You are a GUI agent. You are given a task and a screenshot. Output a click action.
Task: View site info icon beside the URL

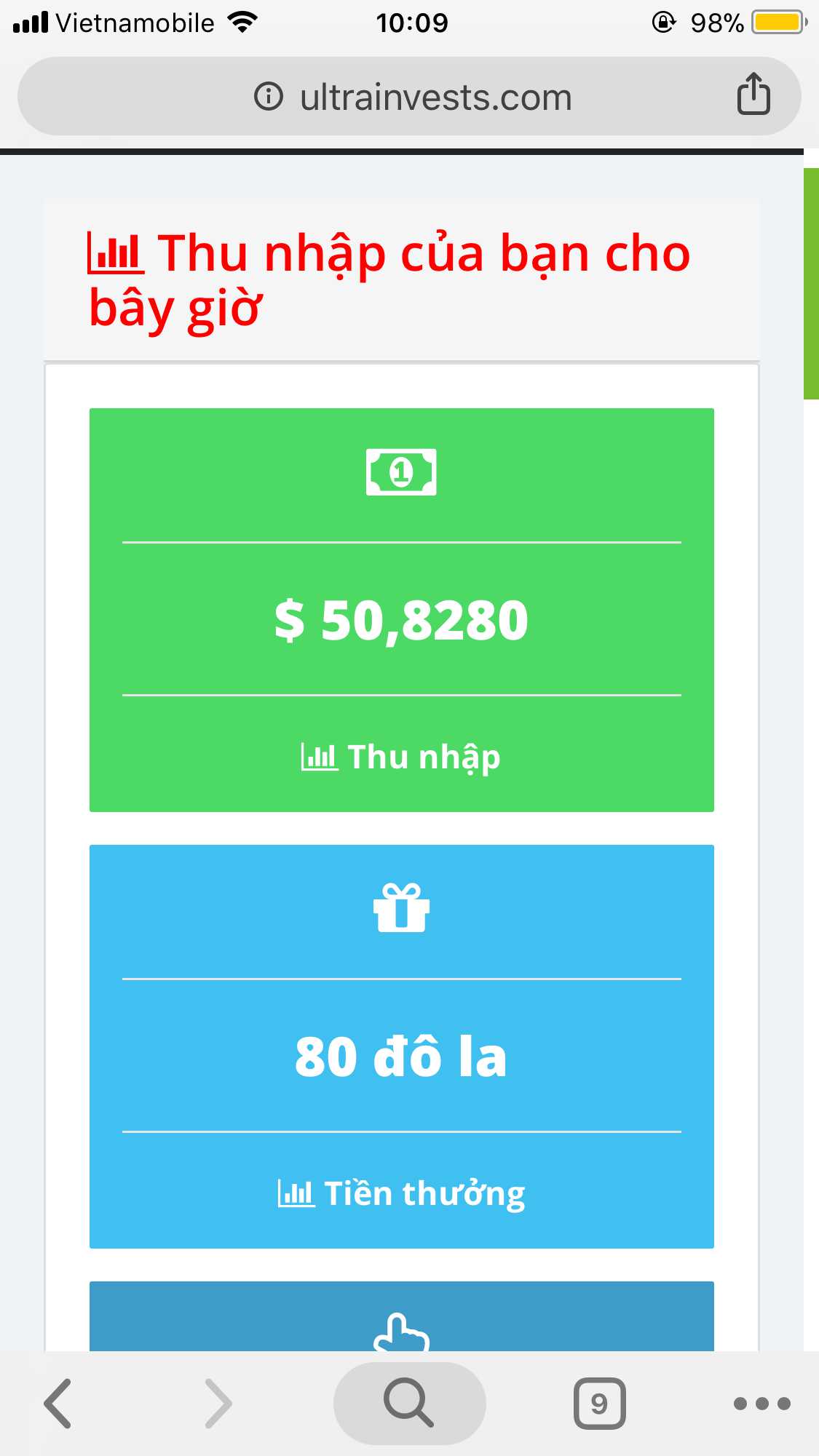(269, 96)
